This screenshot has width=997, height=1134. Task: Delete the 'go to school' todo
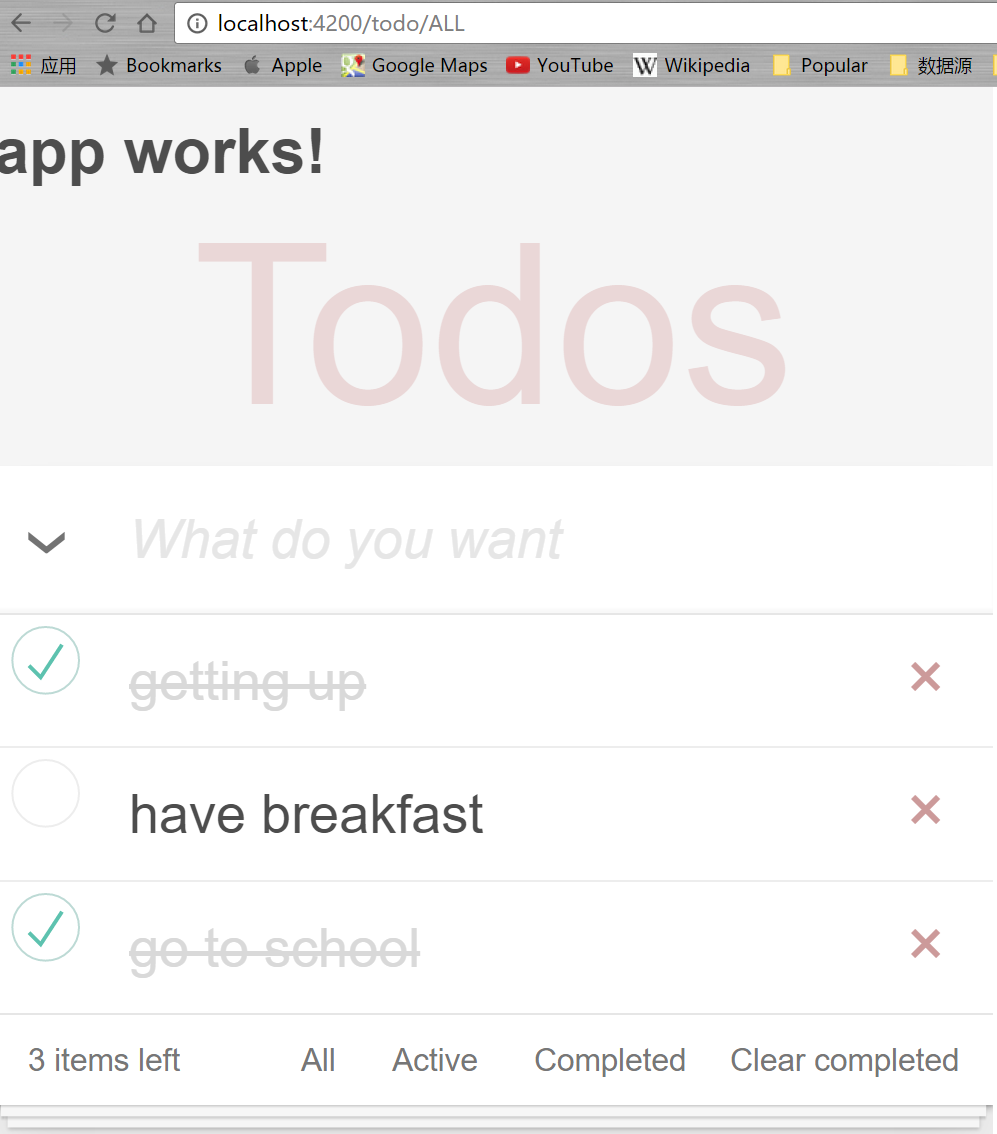[x=925, y=943]
